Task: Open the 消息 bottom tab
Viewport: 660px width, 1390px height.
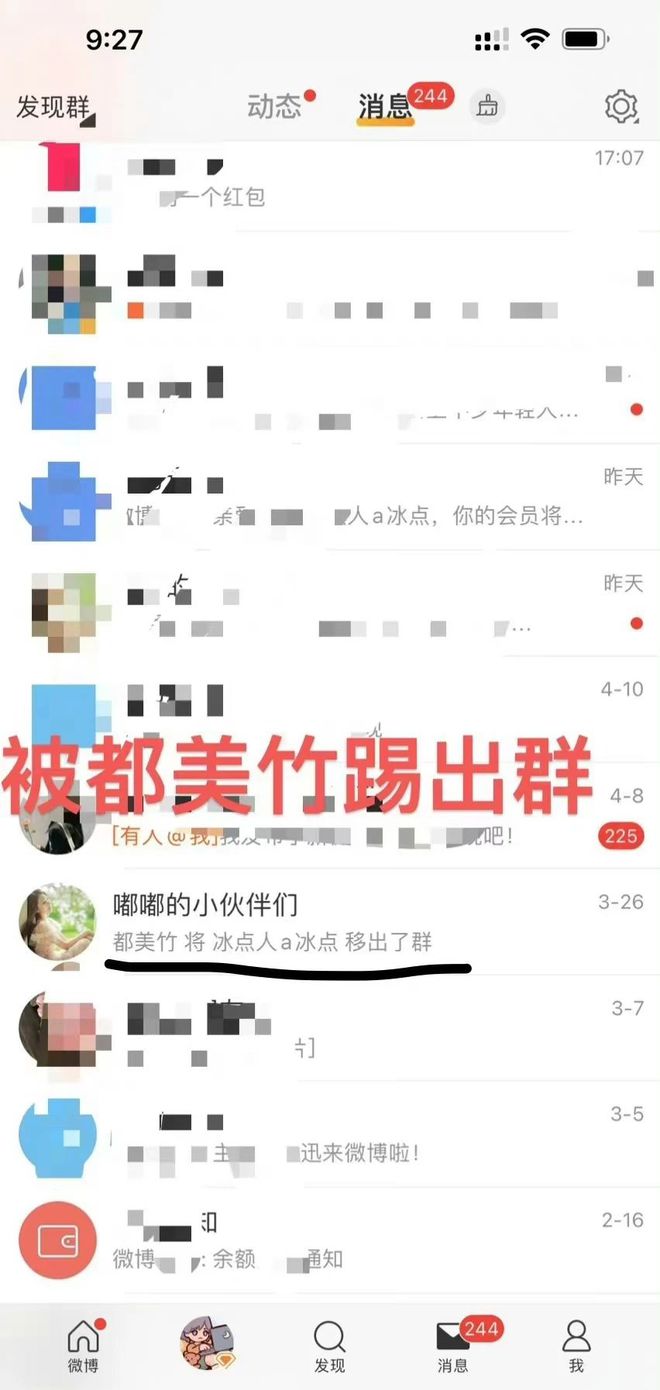Action: click(454, 1345)
